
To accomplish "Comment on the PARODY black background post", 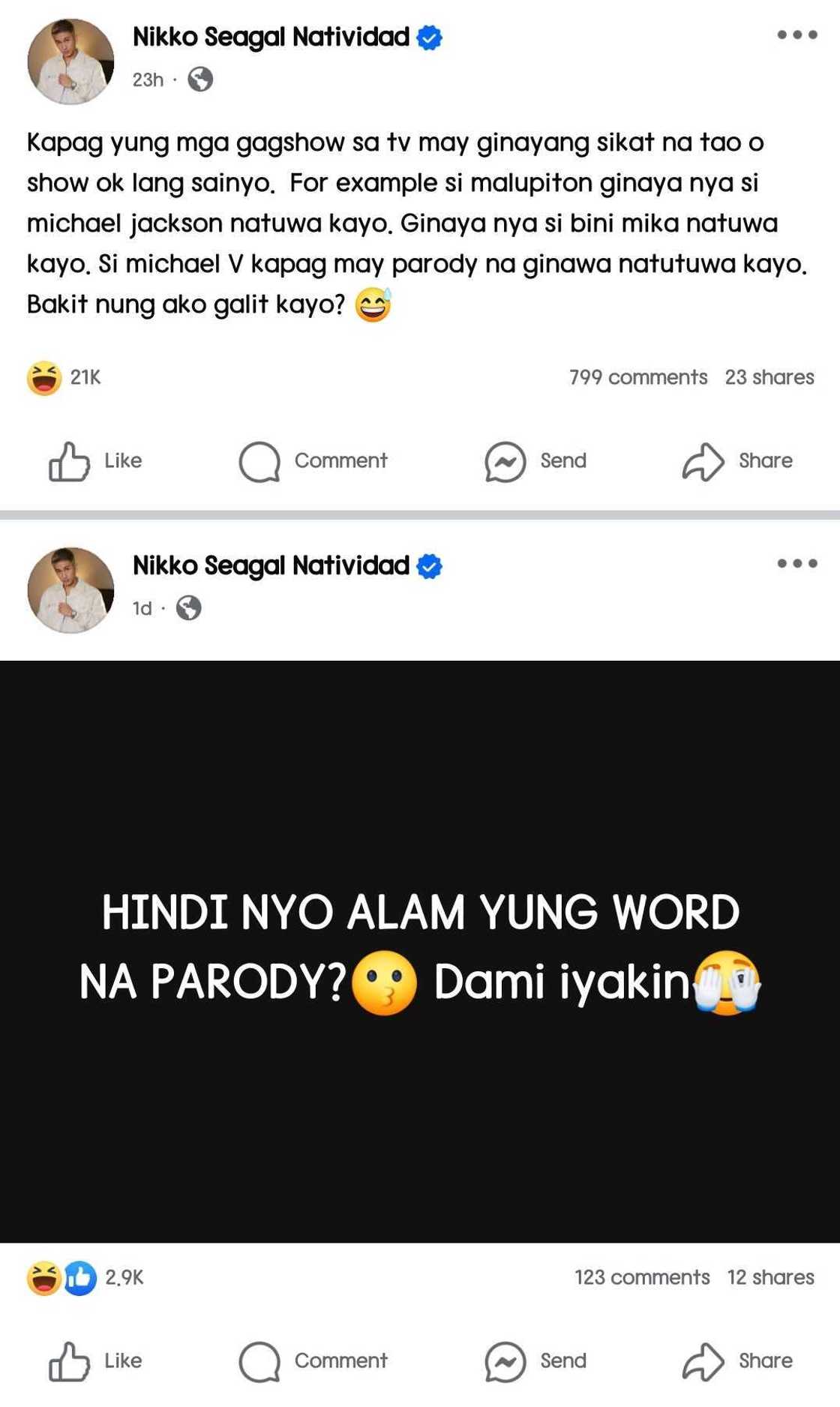I will click(313, 1360).
